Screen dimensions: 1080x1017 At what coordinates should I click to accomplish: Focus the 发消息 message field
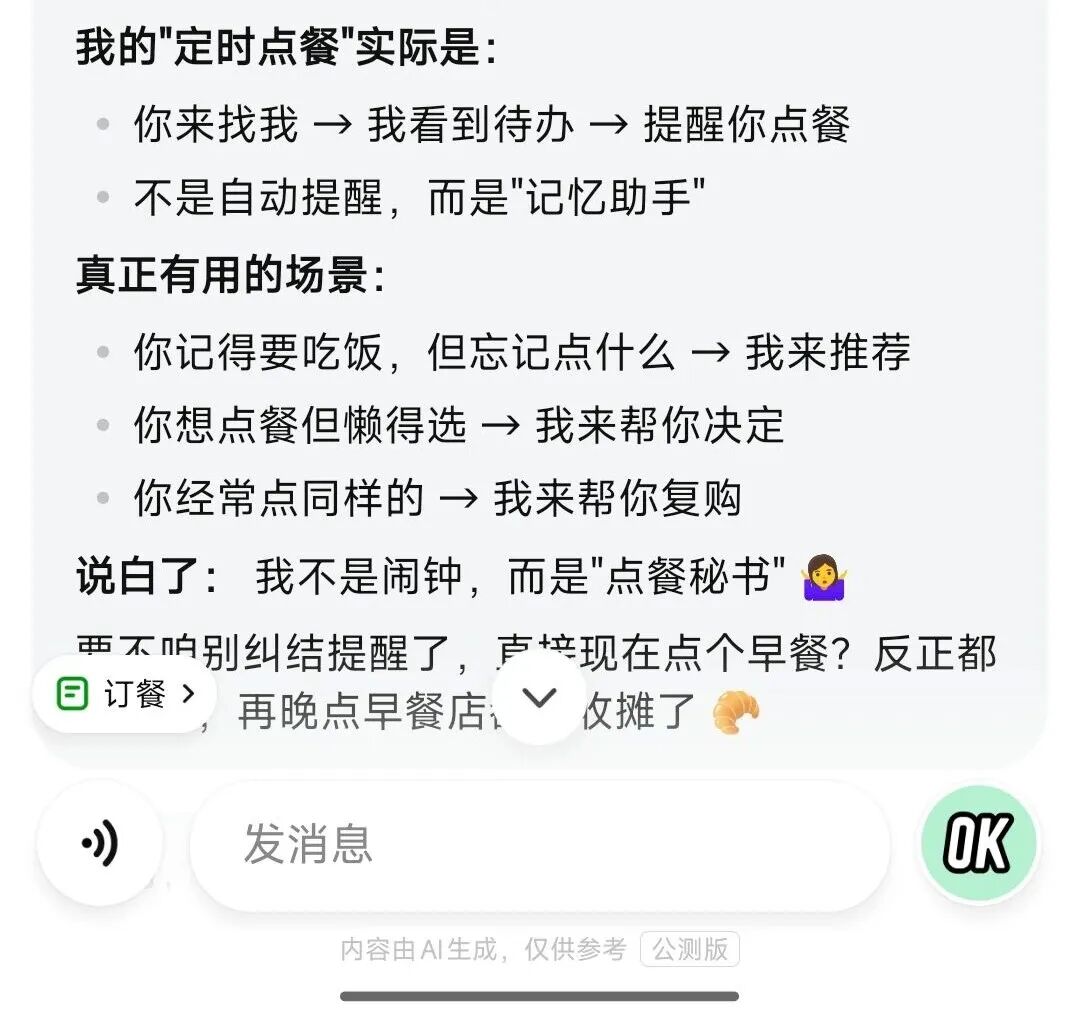coord(540,845)
